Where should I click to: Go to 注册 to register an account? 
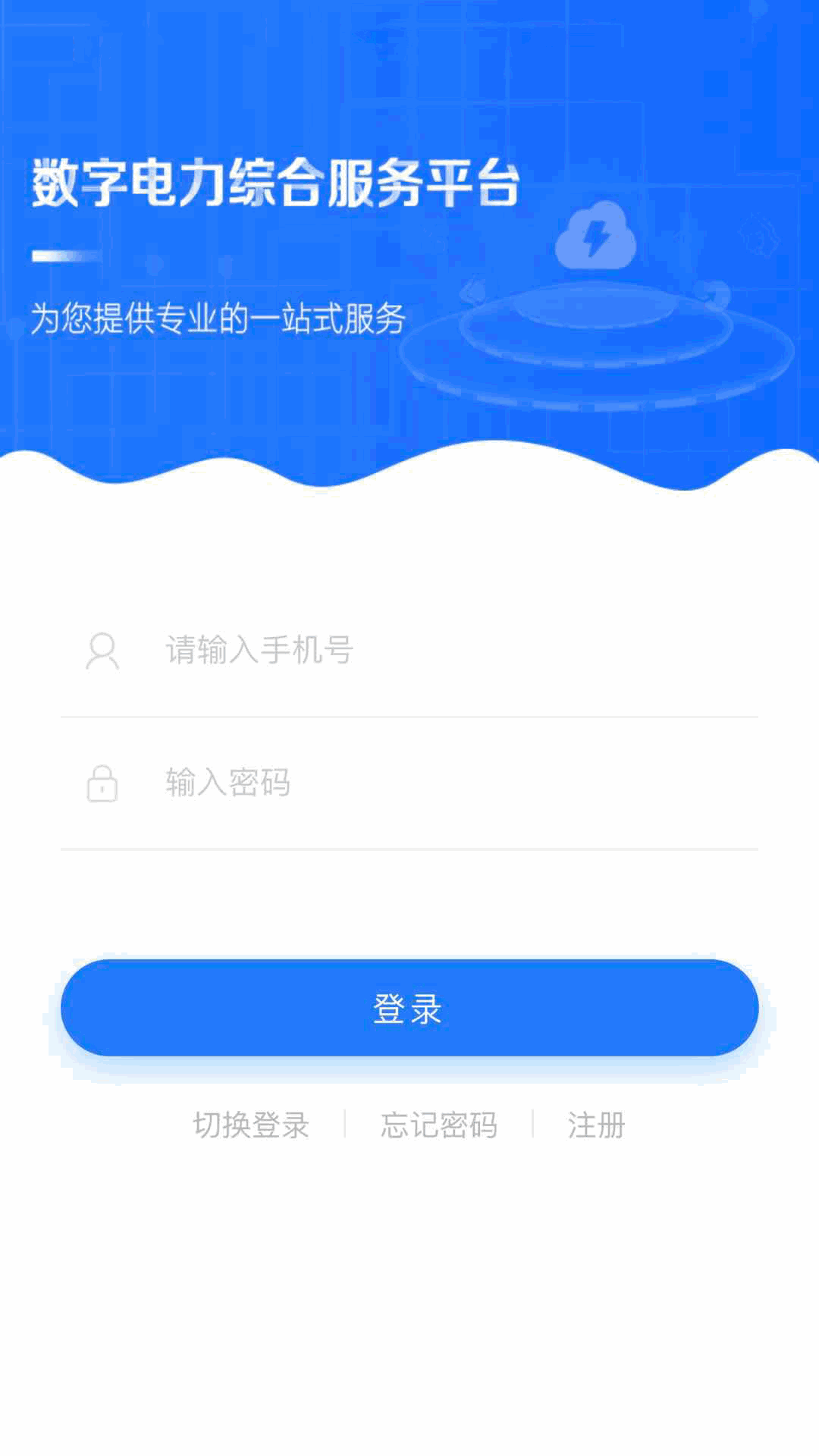pyautogui.click(x=596, y=1125)
